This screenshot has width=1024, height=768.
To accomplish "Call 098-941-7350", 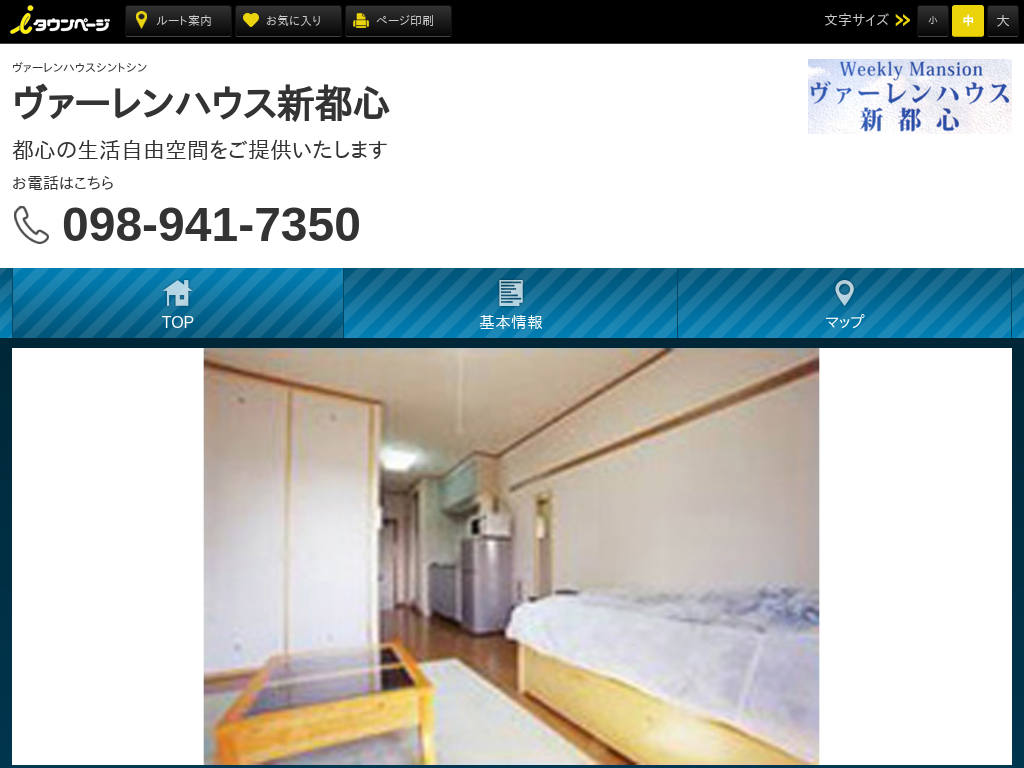I will pos(211,225).
